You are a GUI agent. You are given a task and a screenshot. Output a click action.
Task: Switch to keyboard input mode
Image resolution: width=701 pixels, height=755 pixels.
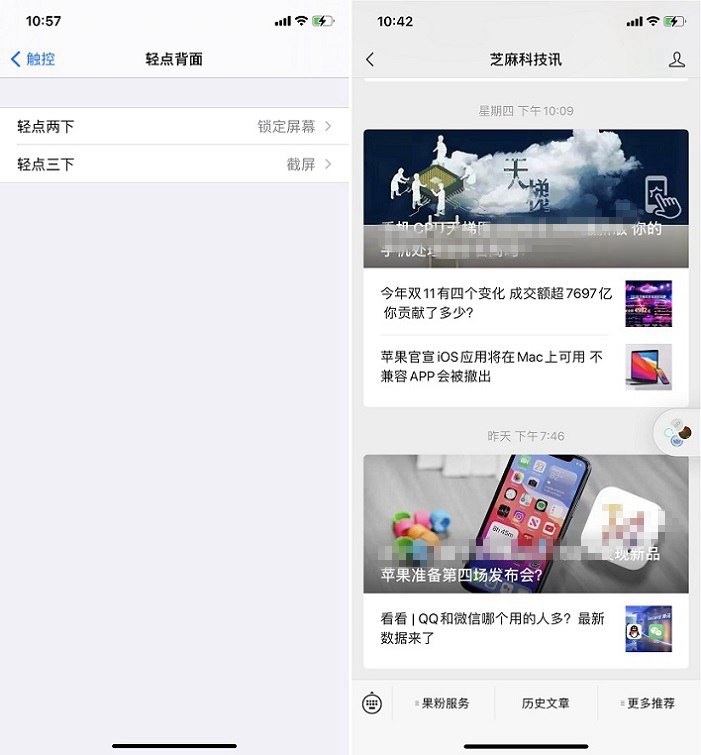coord(371,703)
